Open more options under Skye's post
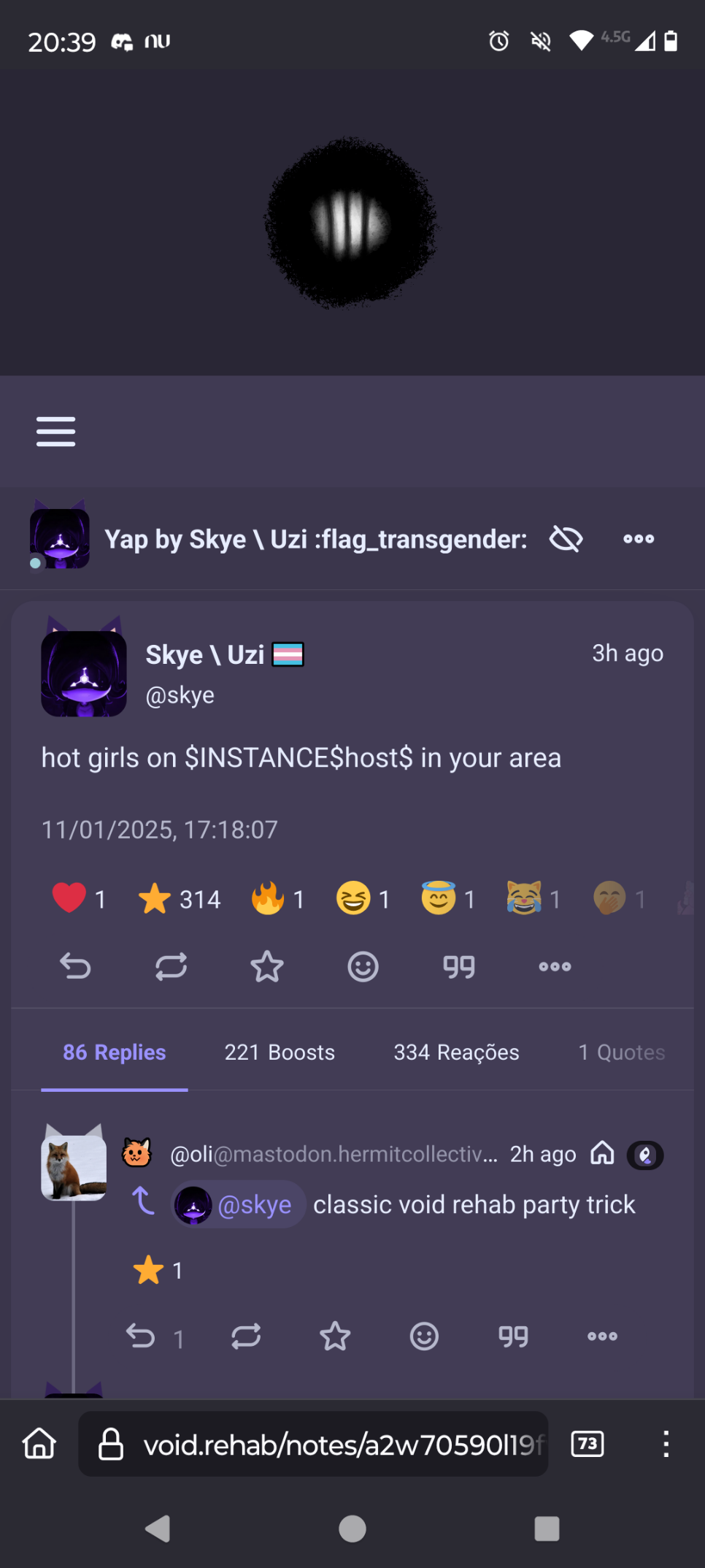Image resolution: width=705 pixels, height=1568 pixels. [x=555, y=966]
